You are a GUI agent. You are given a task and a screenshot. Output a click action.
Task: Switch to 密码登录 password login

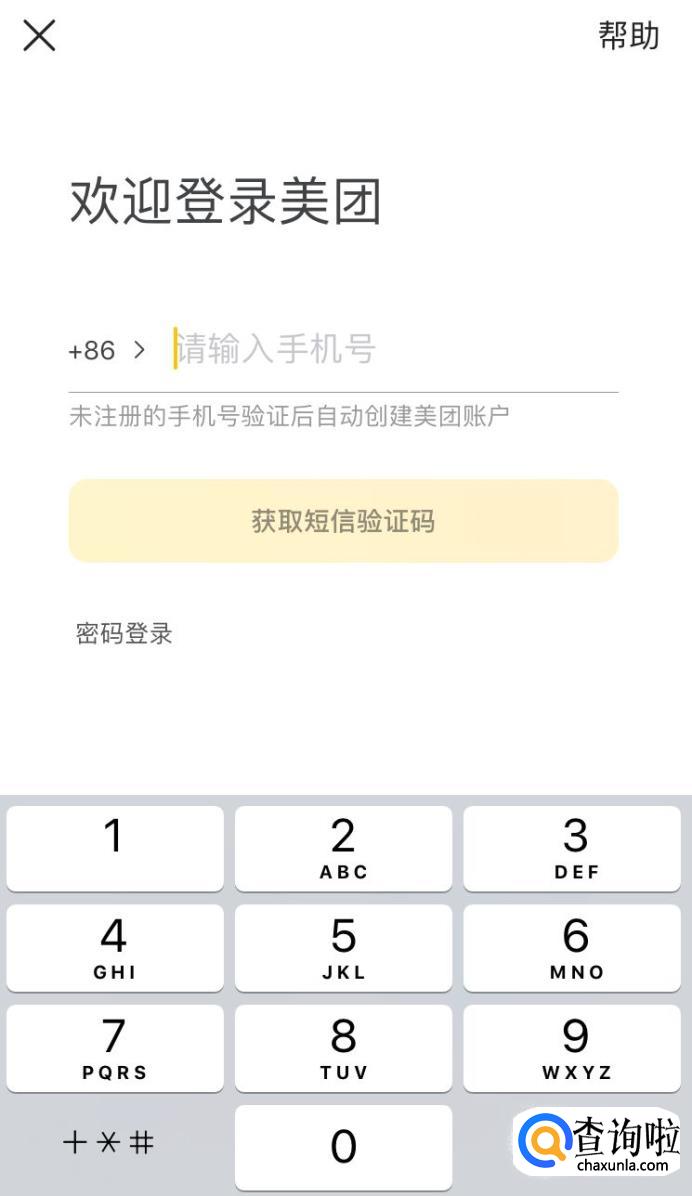124,633
